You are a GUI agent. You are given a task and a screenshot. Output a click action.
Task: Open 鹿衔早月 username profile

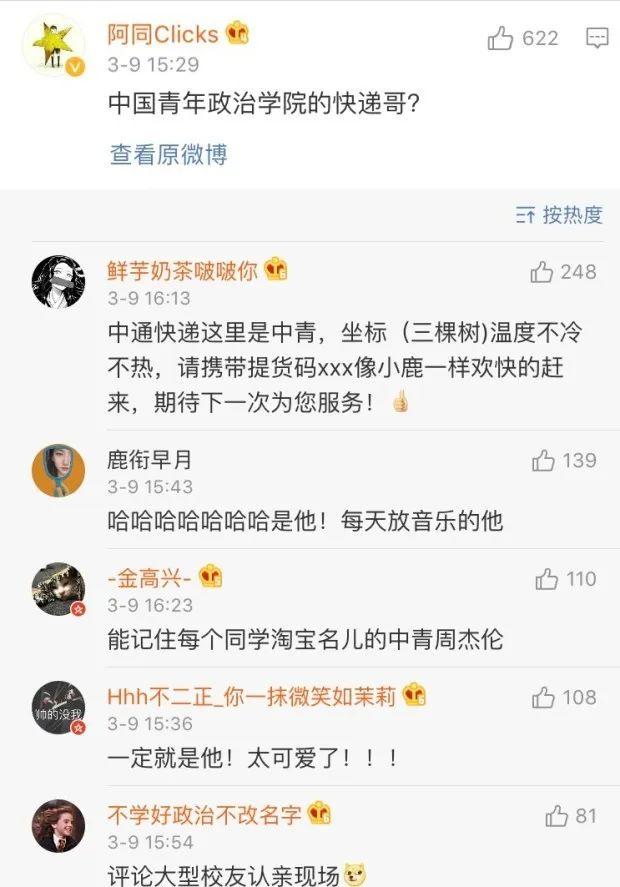tap(149, 460)
